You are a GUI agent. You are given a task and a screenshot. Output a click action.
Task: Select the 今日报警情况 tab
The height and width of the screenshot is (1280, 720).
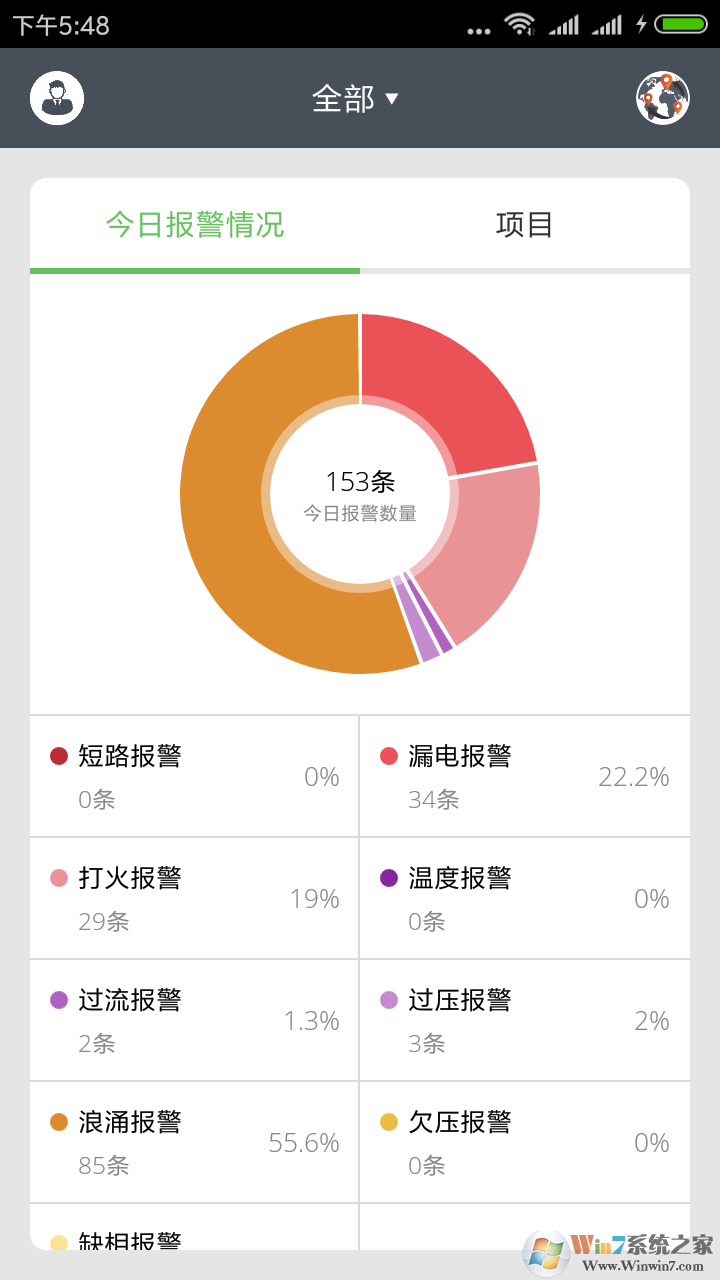[x=195, y=224]
